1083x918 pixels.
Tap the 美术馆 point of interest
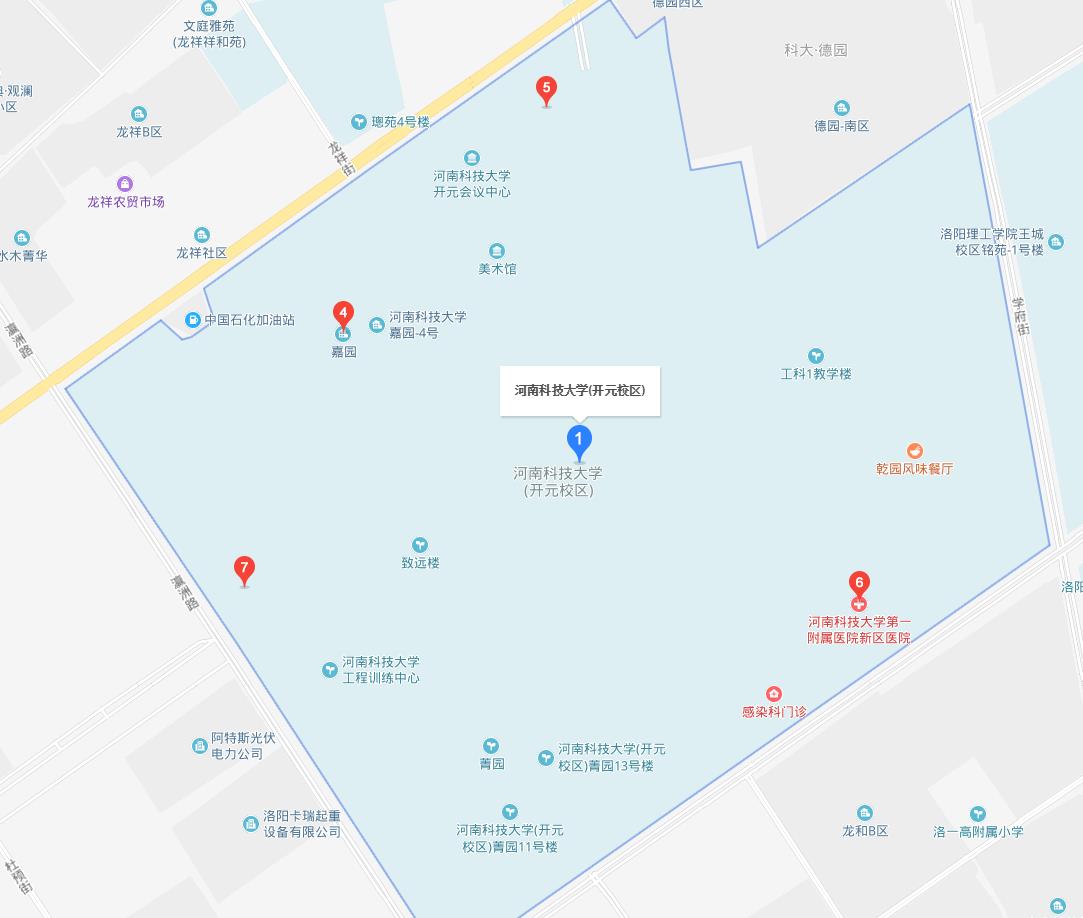tap(497, 251)
